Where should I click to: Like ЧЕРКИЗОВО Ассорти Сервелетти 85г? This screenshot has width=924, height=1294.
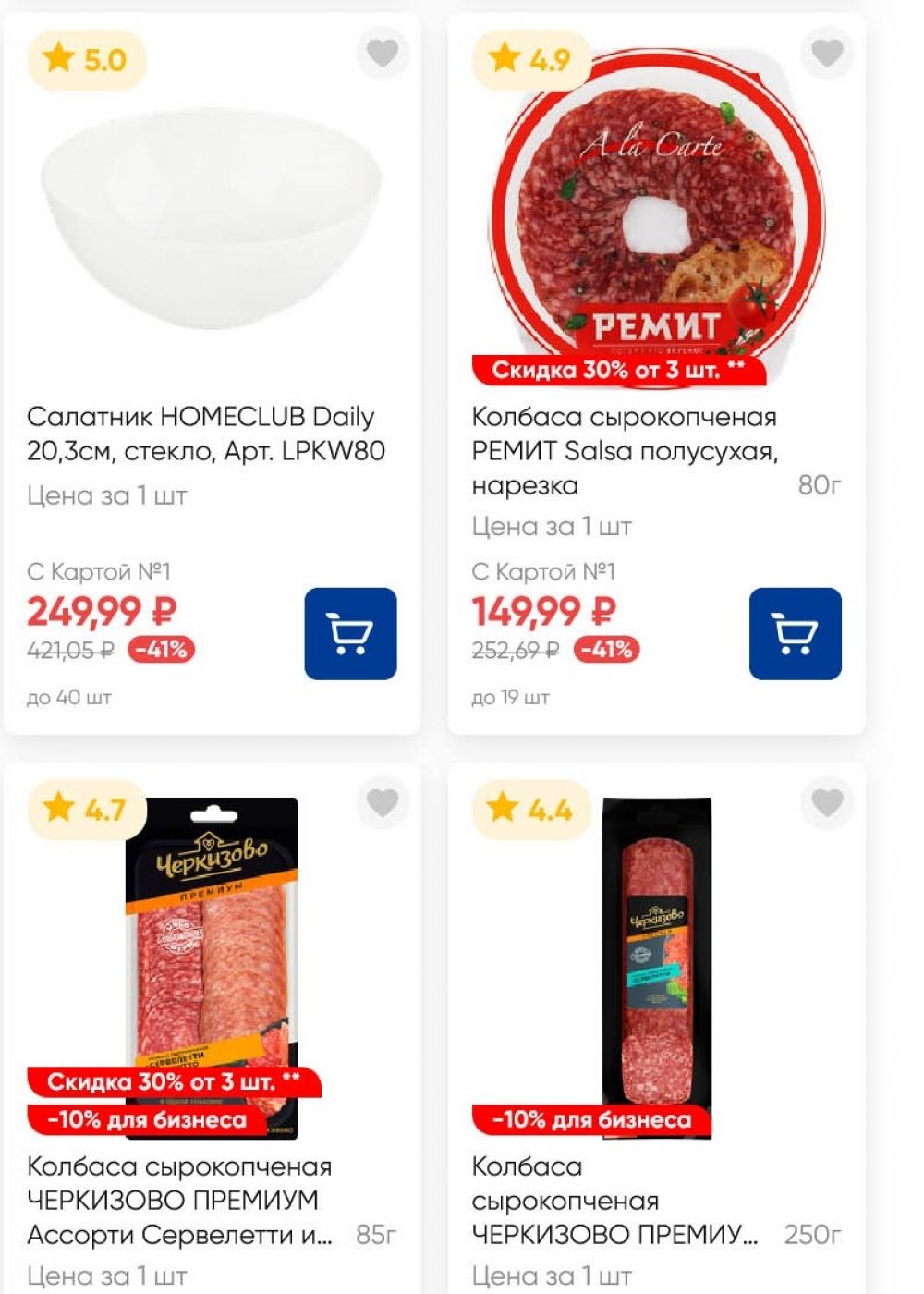(382, 802)
